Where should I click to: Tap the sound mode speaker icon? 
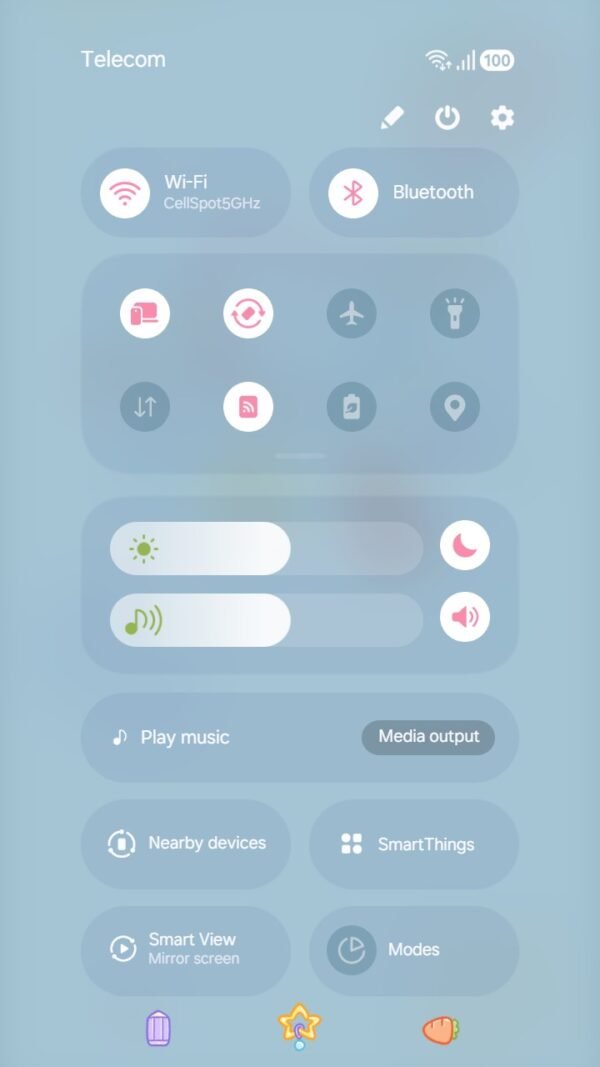pyautogui.click(x=465, y=617)
